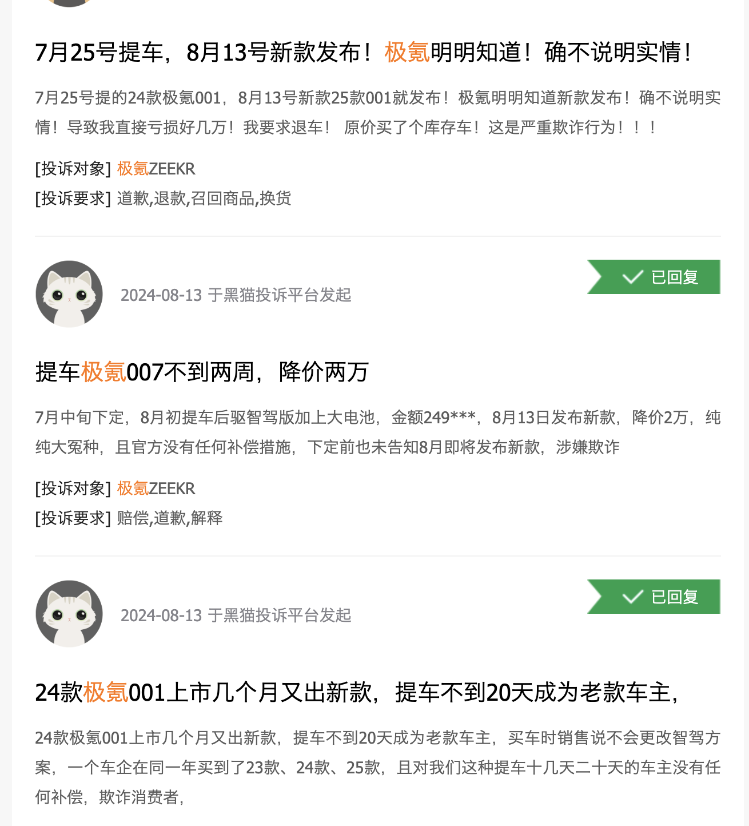The width and height of the screenshot is (749, 826).
Task: Open complaint 24款极氪001上市几个月又出新款
Action: [356, 691]
